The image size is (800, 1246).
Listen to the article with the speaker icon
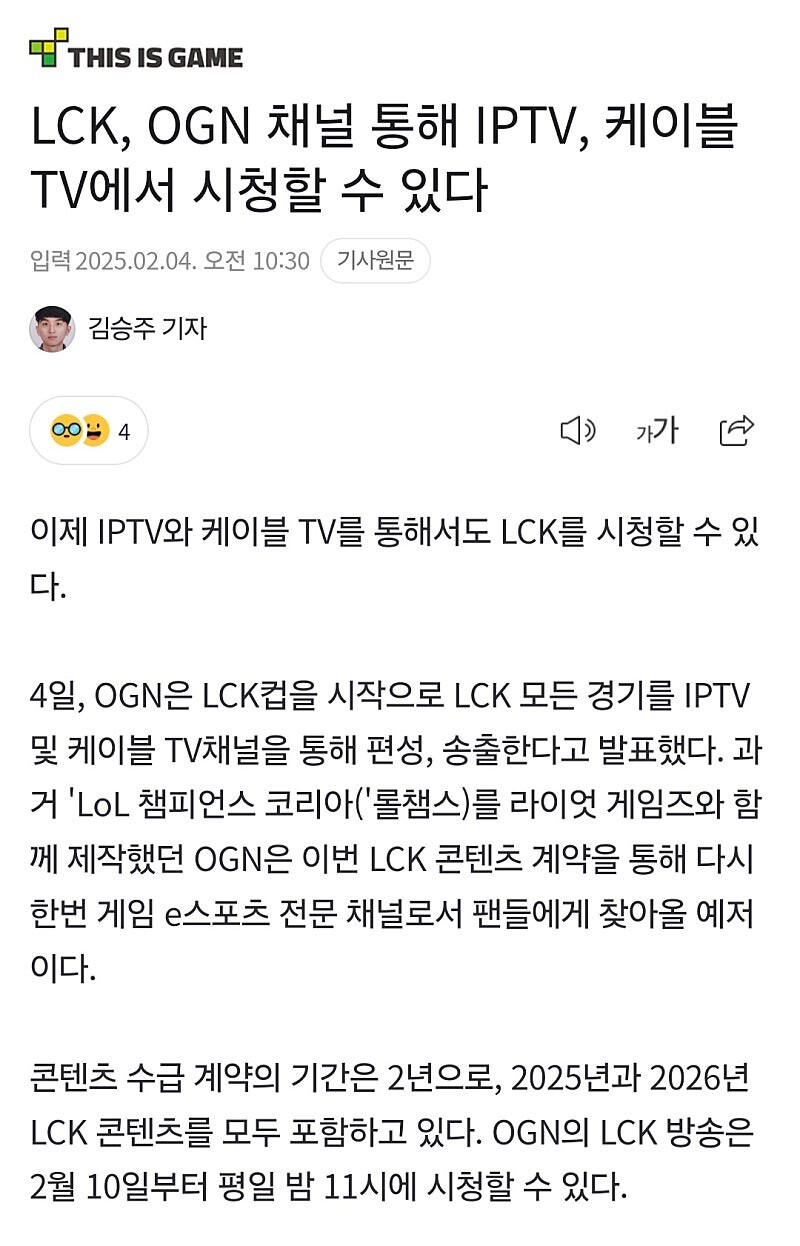click(x=577, y=431)
